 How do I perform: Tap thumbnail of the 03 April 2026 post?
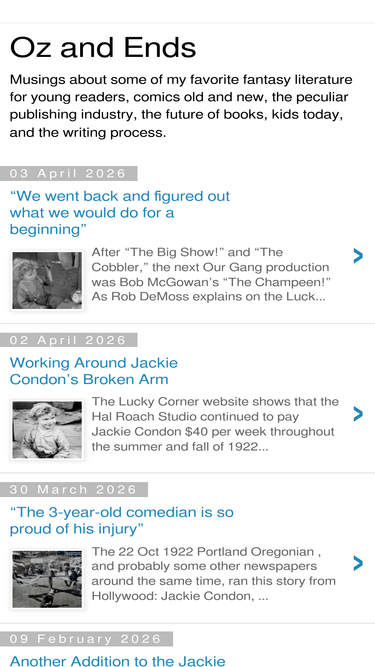click(x=47, y=280)
